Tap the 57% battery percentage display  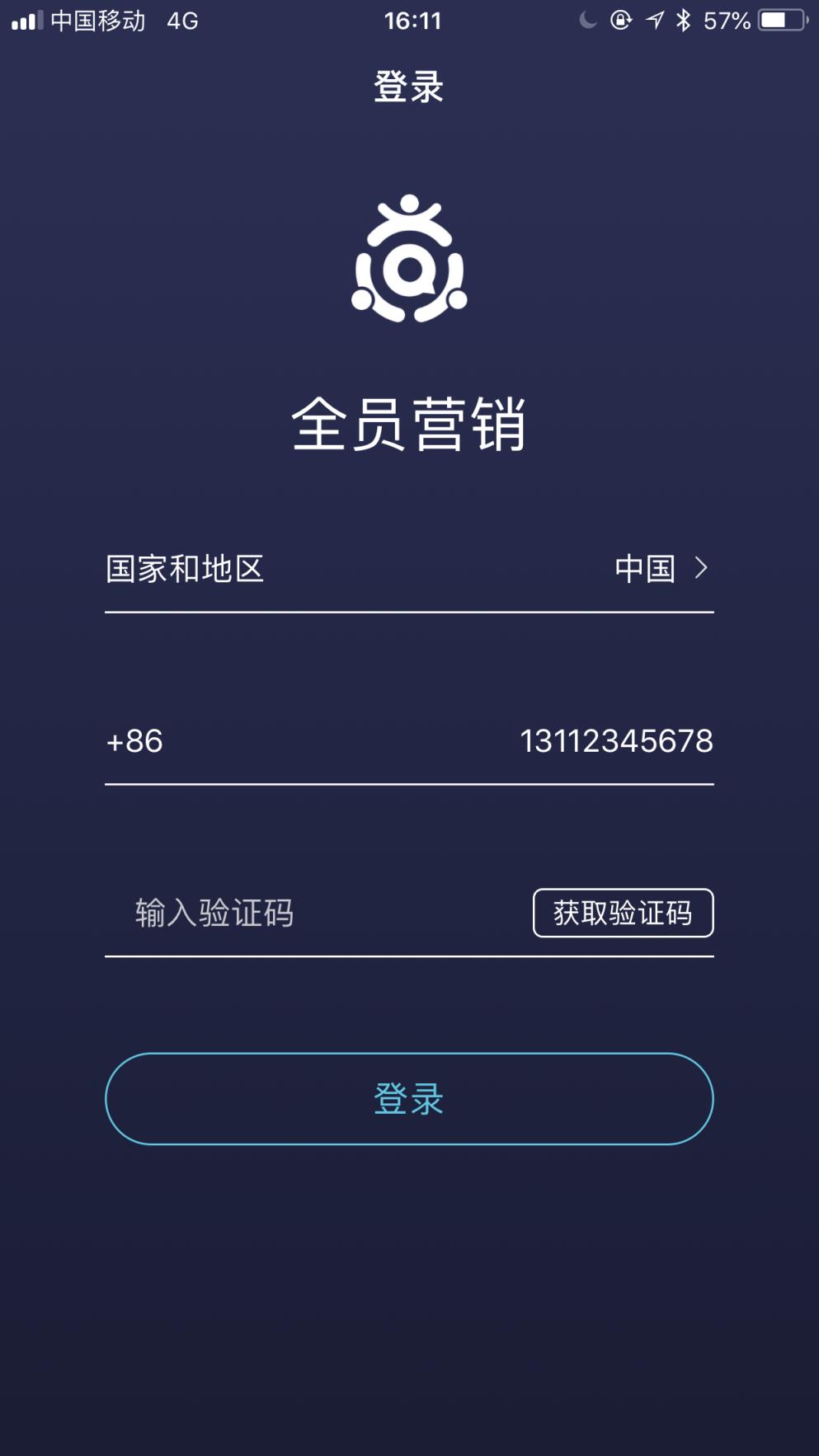[729, 20]
